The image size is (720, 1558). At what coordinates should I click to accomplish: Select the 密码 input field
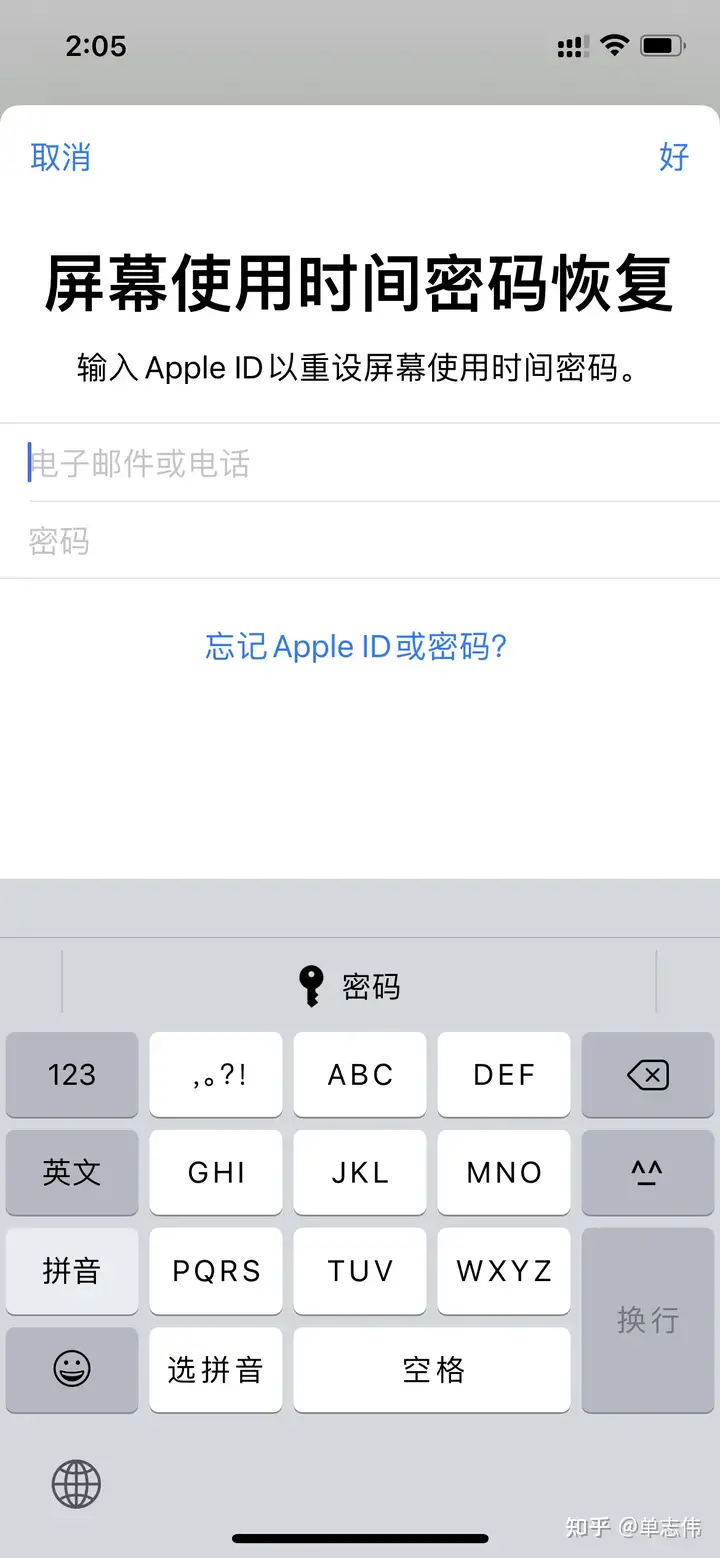tap(360, 541)
